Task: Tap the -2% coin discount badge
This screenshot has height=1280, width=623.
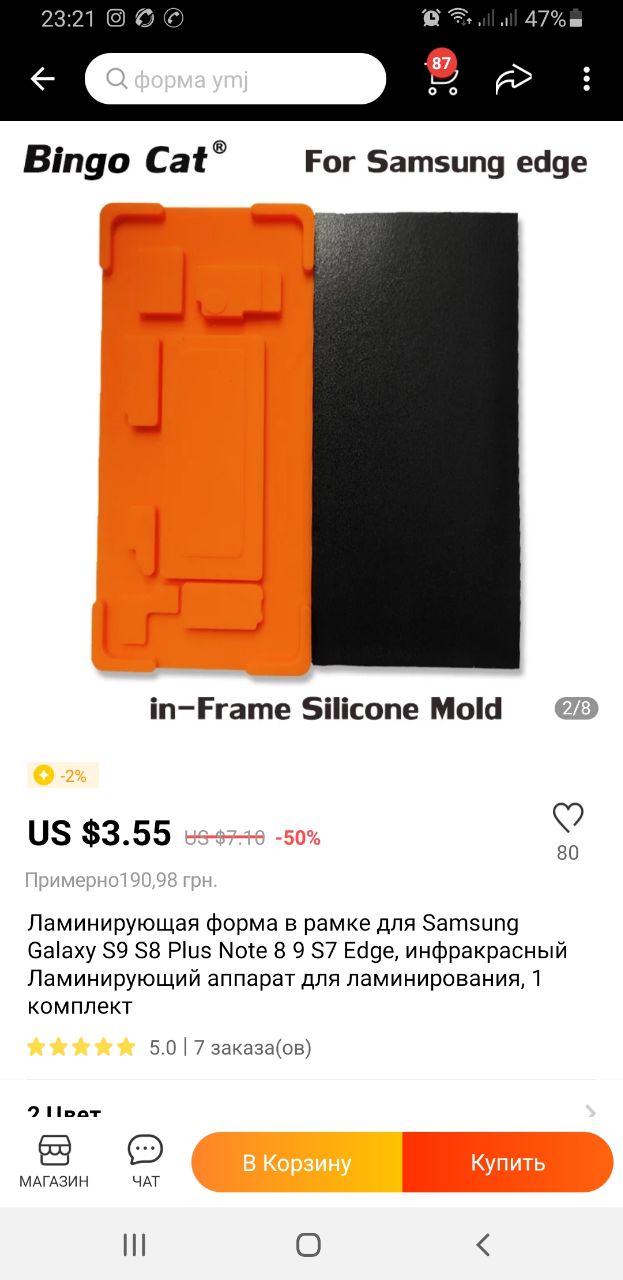Action: 63,775
